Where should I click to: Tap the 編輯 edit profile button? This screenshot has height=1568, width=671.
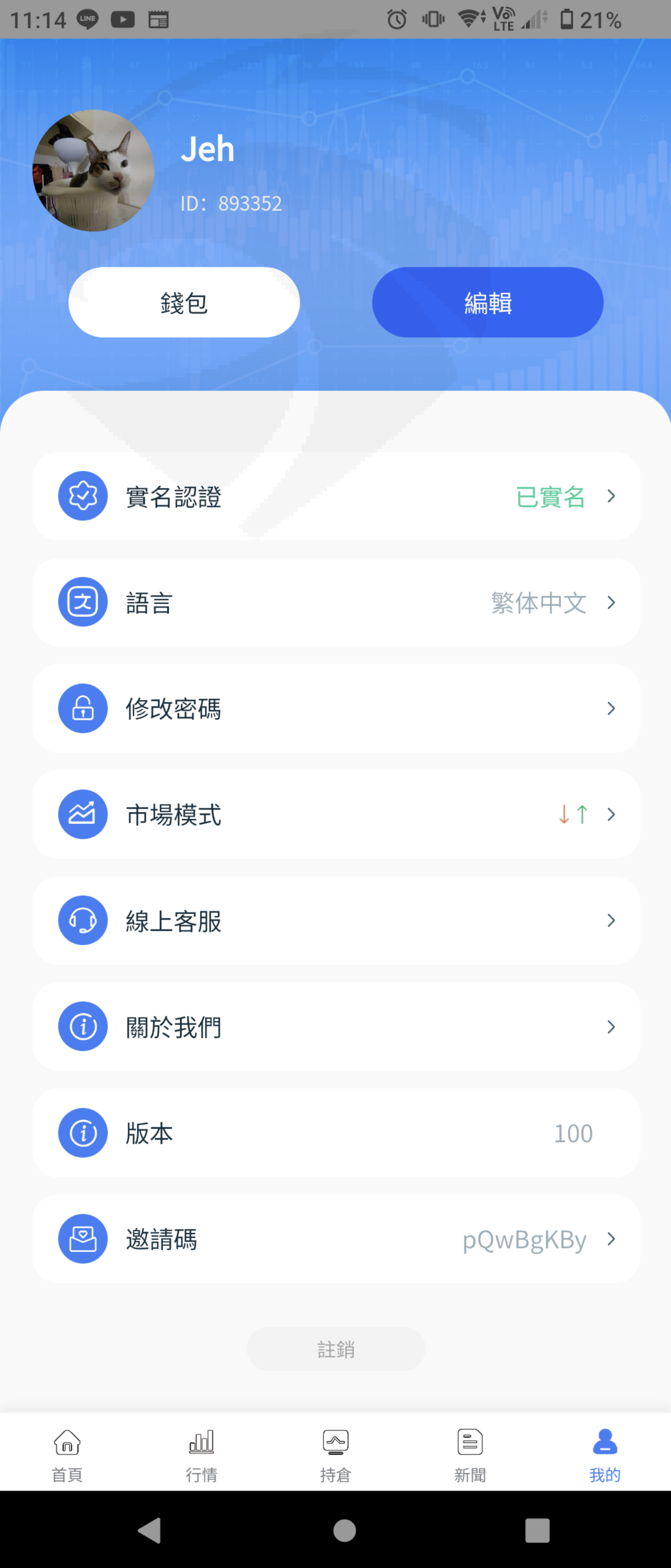(487, 303)
